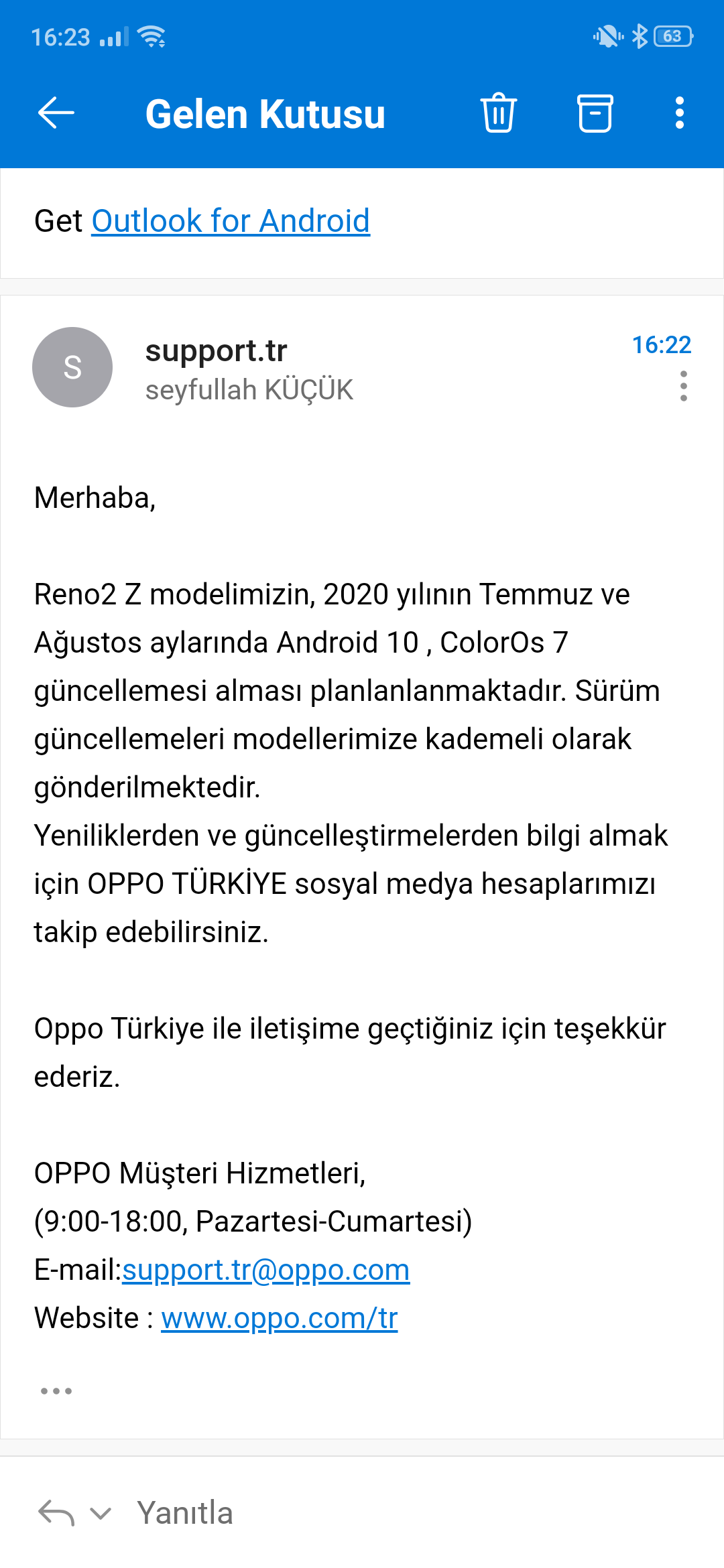Visit the www.oppo.com/tr website link

click(280, 1318)
